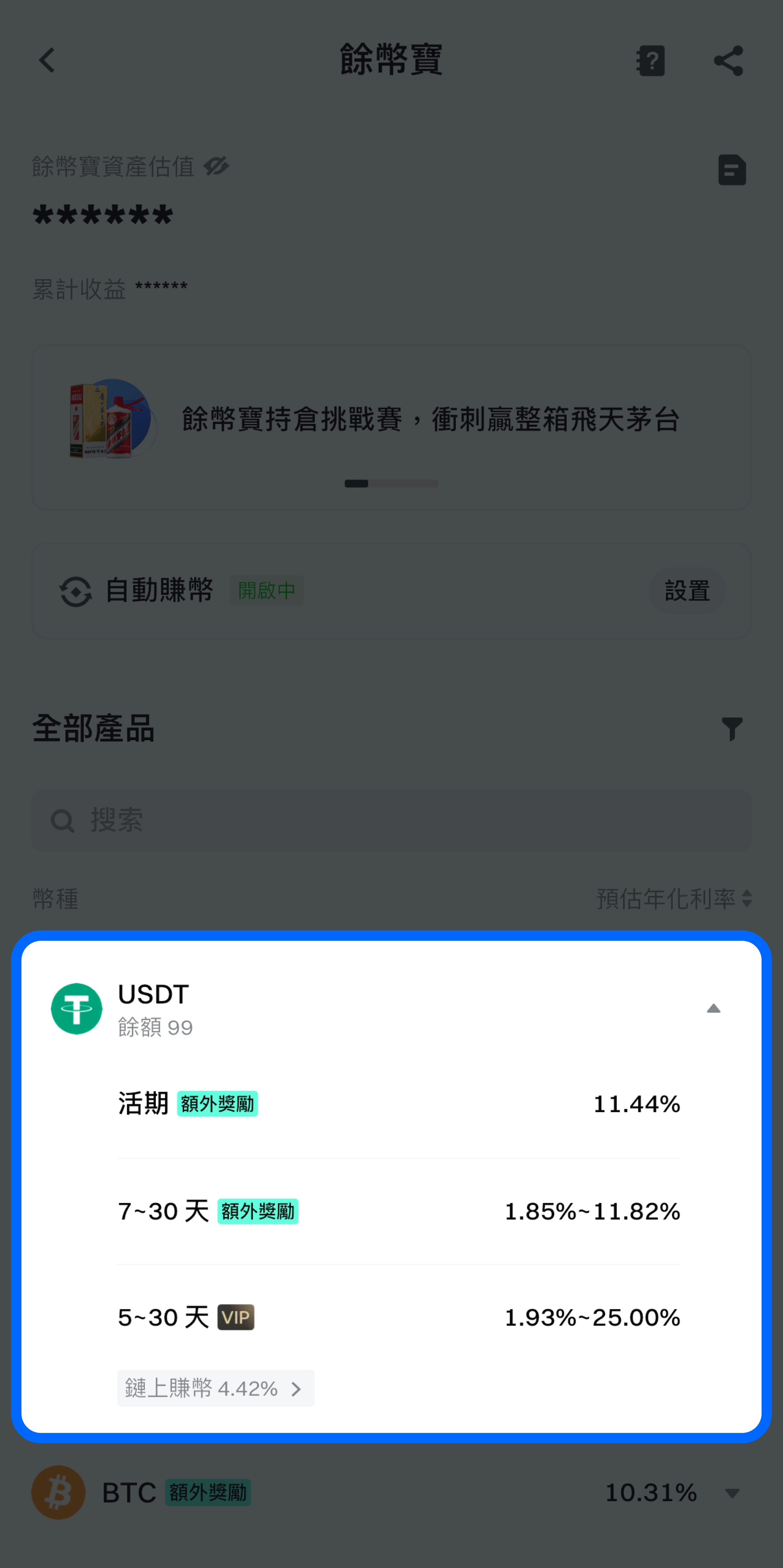The image size is (783, 1568).
Task: Select USDT 活期 product
Action: point(398,1103)
